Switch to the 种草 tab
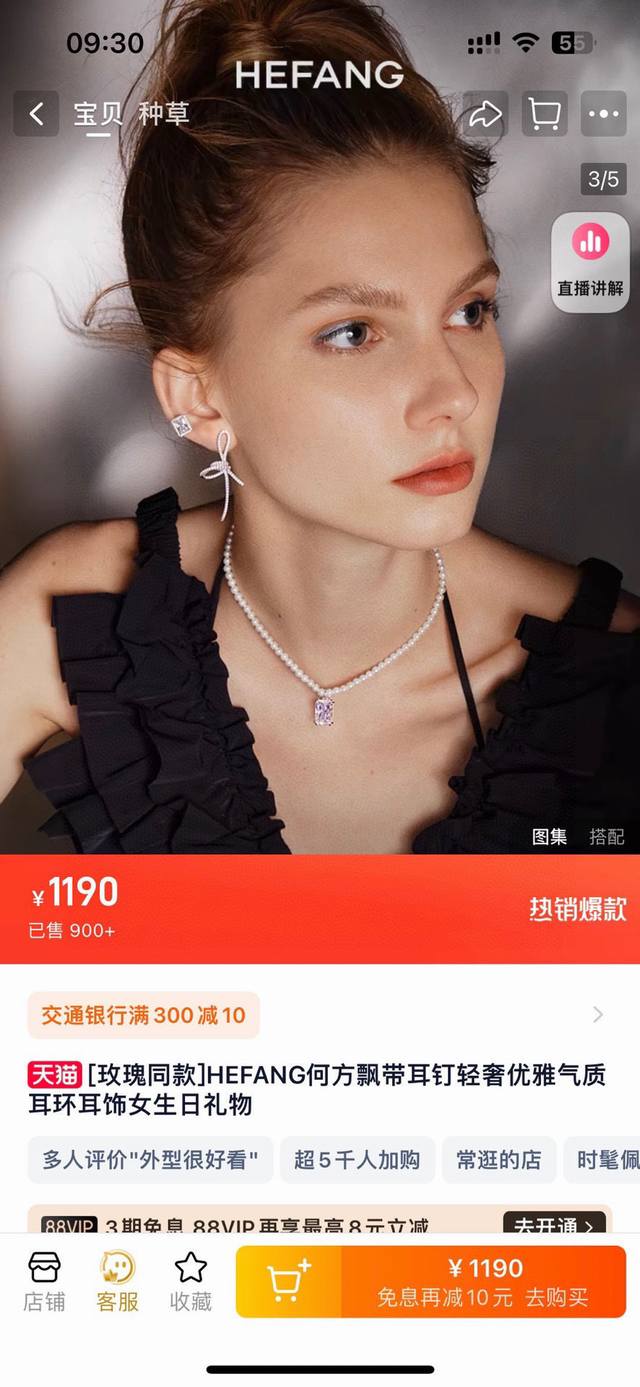This screenshot has height=1387, width=640. point(163,114)
